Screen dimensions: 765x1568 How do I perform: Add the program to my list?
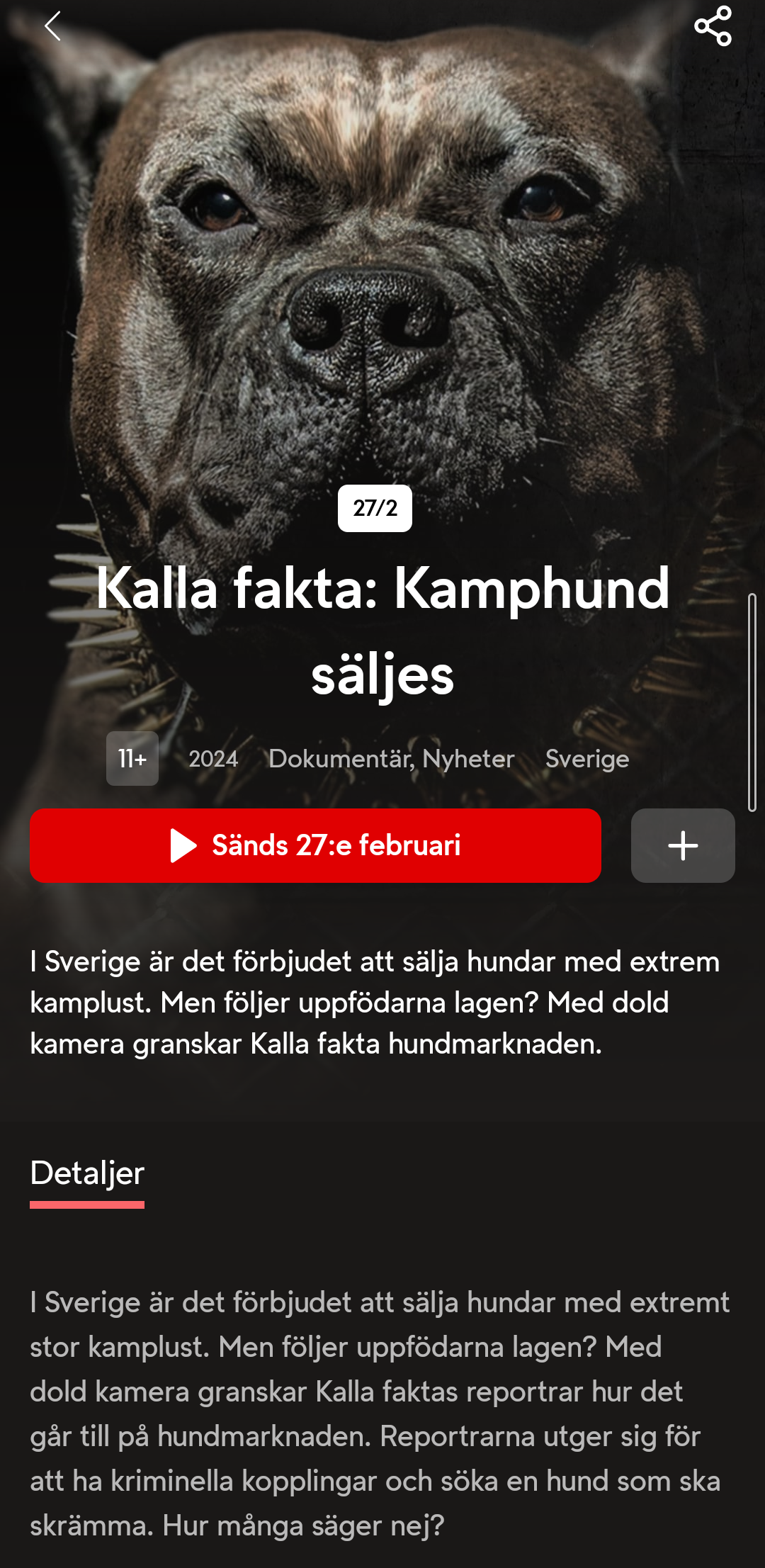pos(682,845)
